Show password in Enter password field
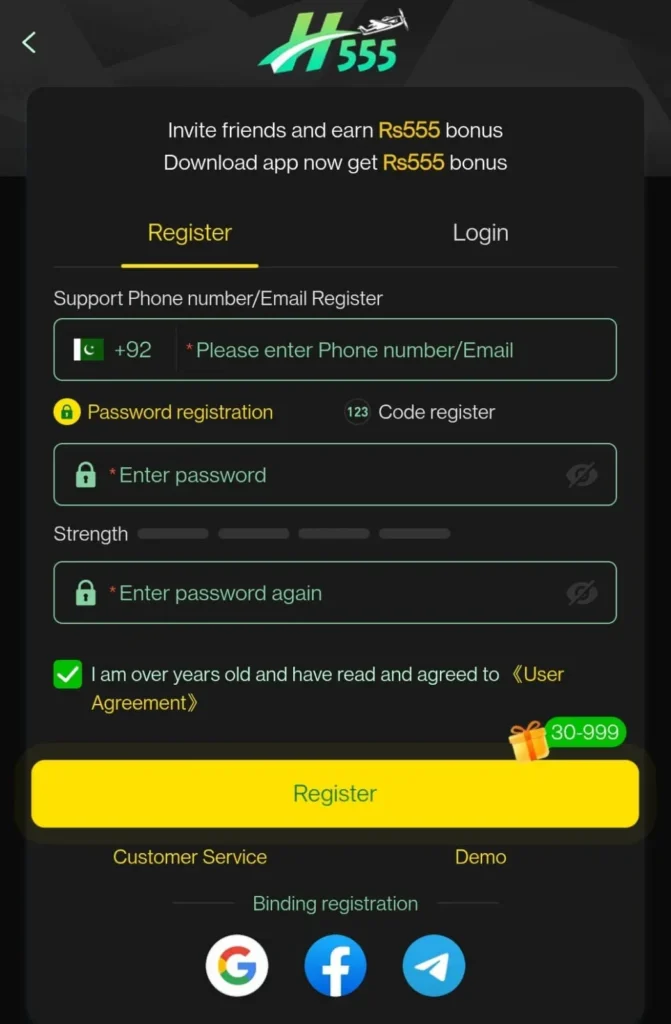The image size is (671, 1024). pos(581,475)
